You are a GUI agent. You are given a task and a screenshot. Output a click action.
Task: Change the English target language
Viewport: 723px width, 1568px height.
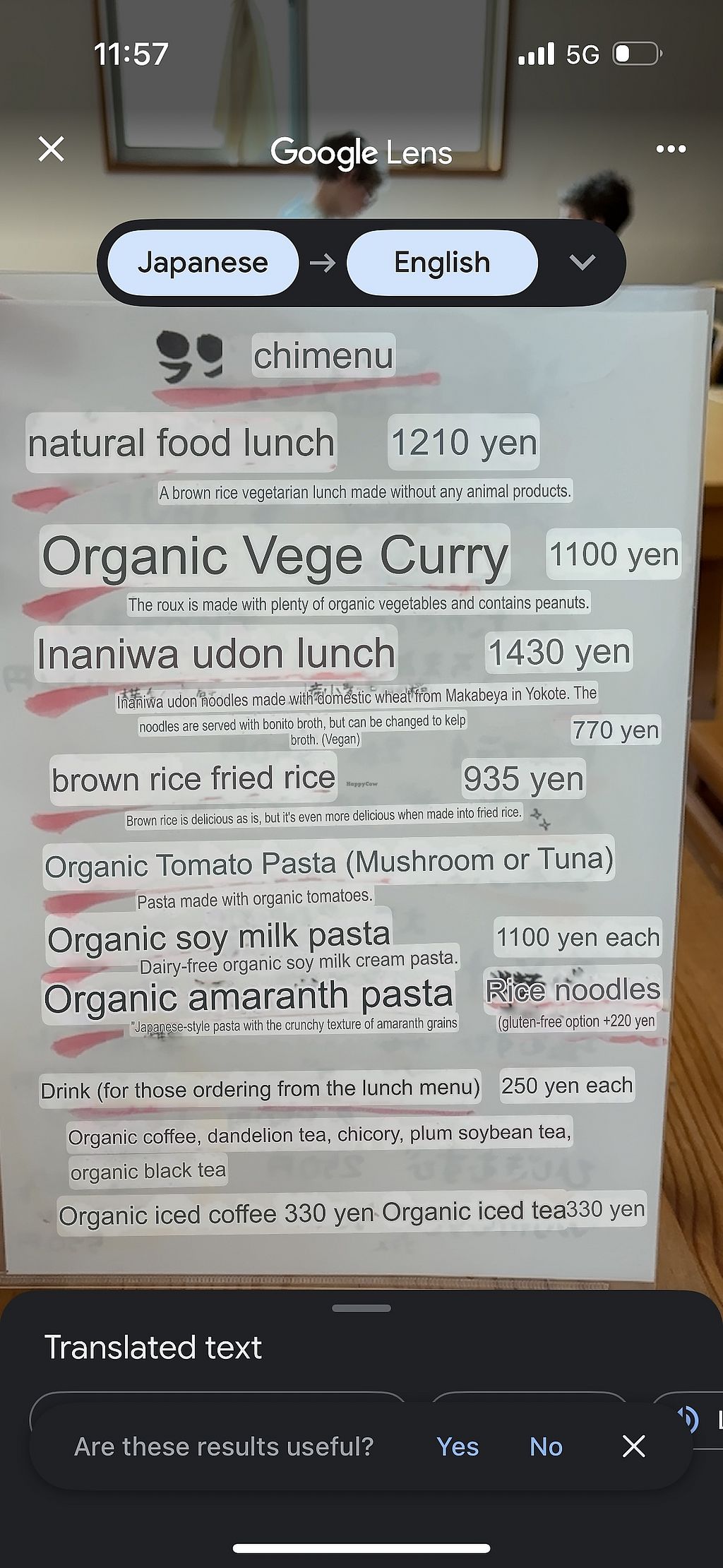click(x=442, y=263)
